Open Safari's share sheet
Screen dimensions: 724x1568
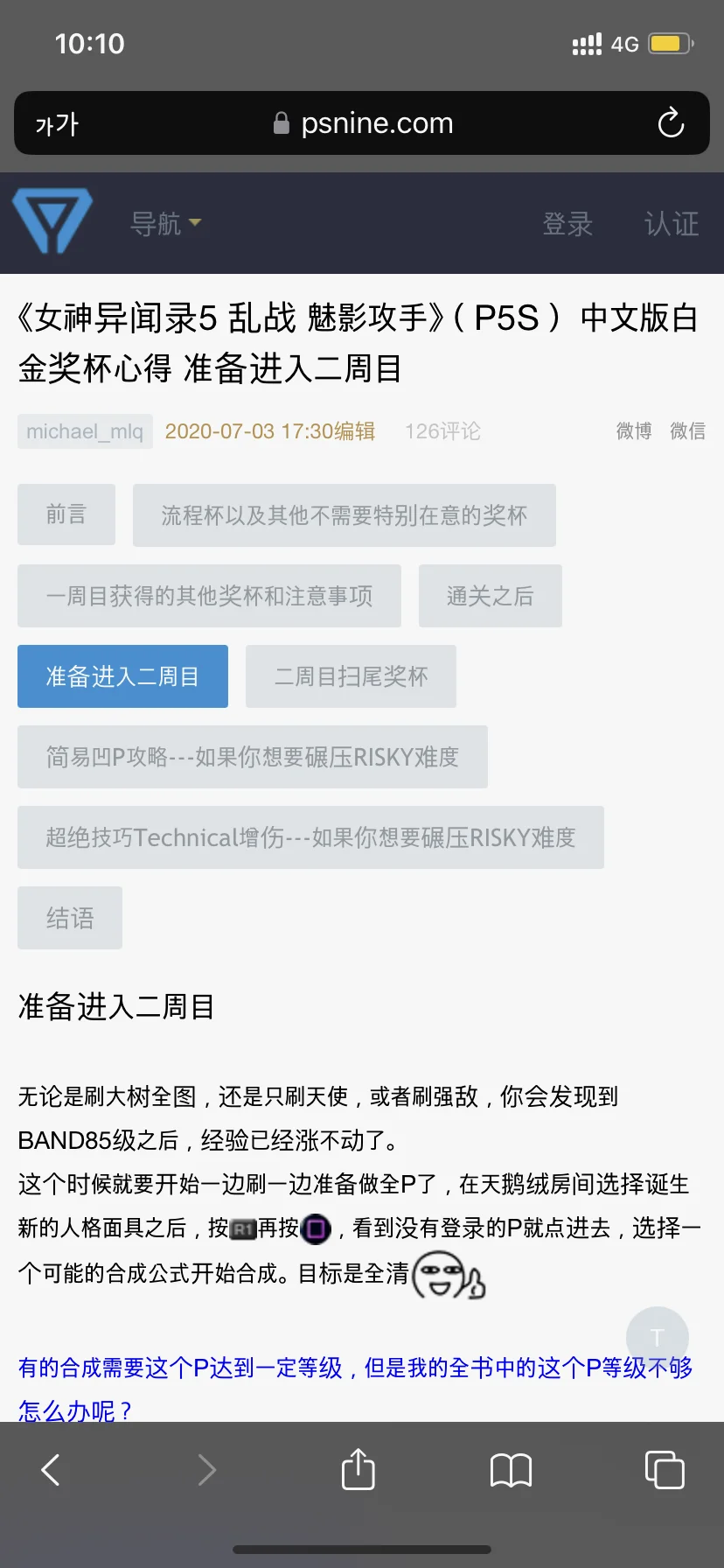point(358,1469)
